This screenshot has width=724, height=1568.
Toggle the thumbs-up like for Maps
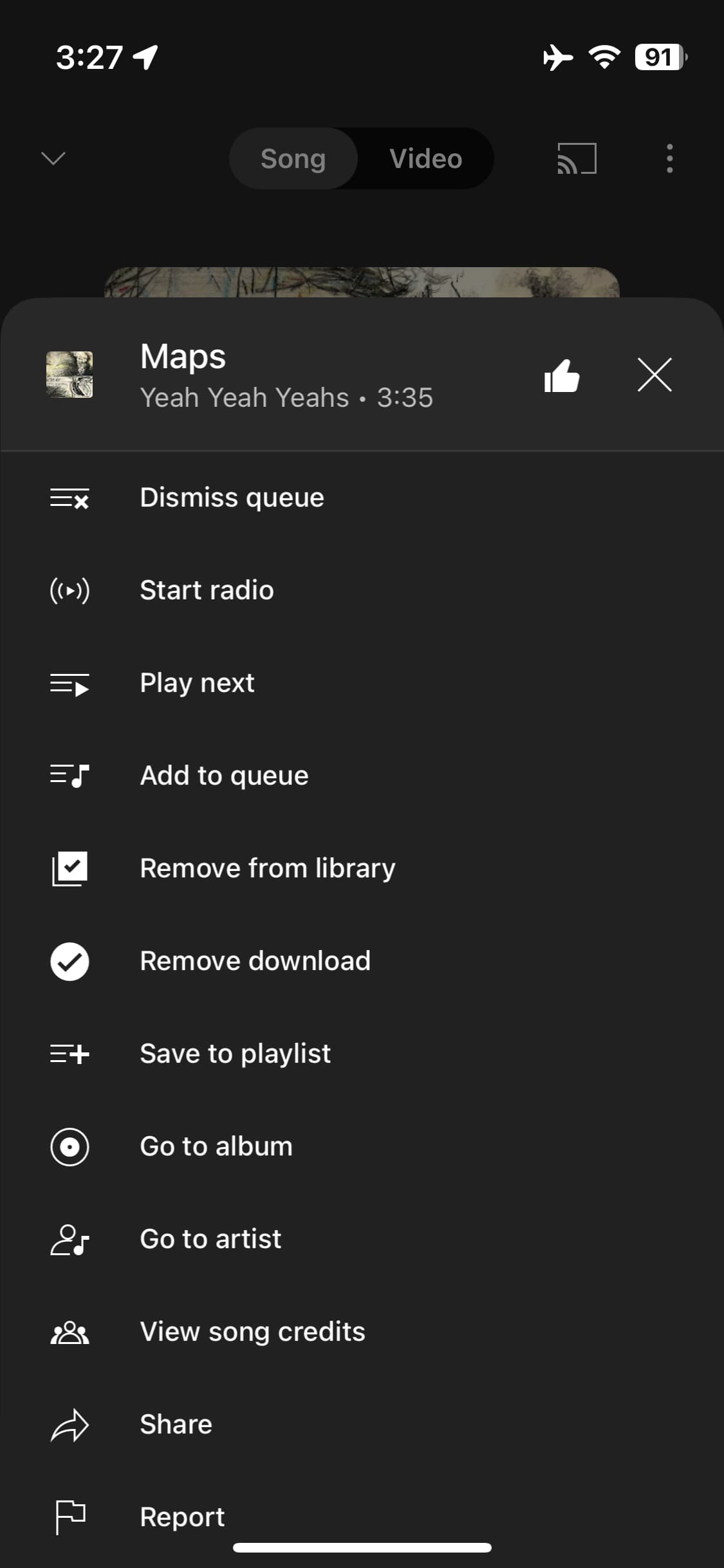[x=562, y=376]
